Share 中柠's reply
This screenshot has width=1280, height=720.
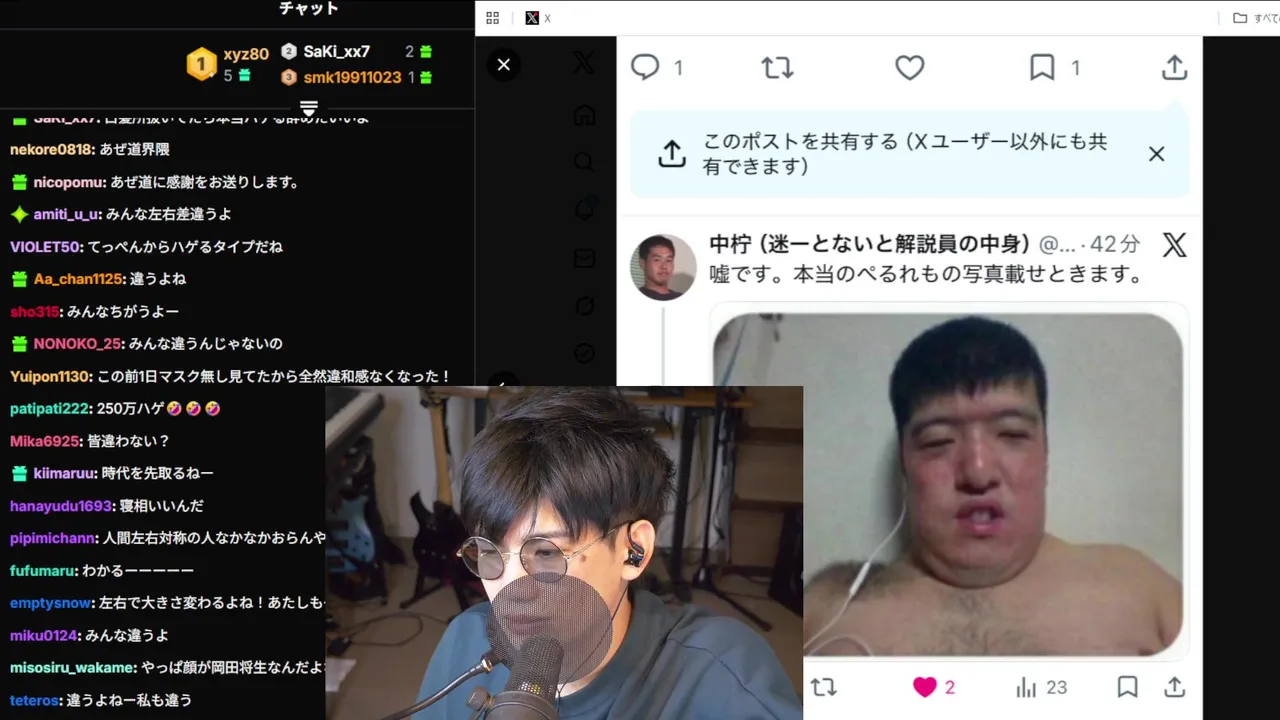[1174, 687]
